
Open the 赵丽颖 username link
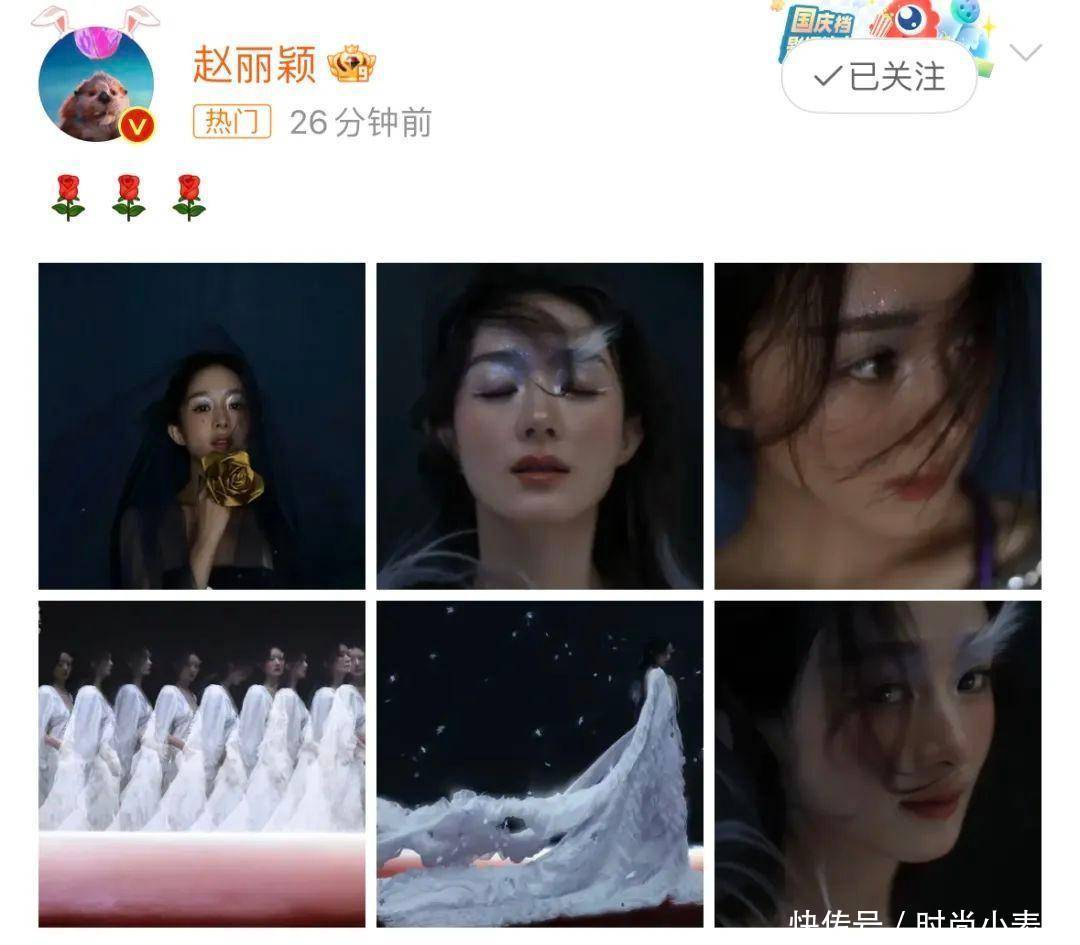tap(254, 65)
